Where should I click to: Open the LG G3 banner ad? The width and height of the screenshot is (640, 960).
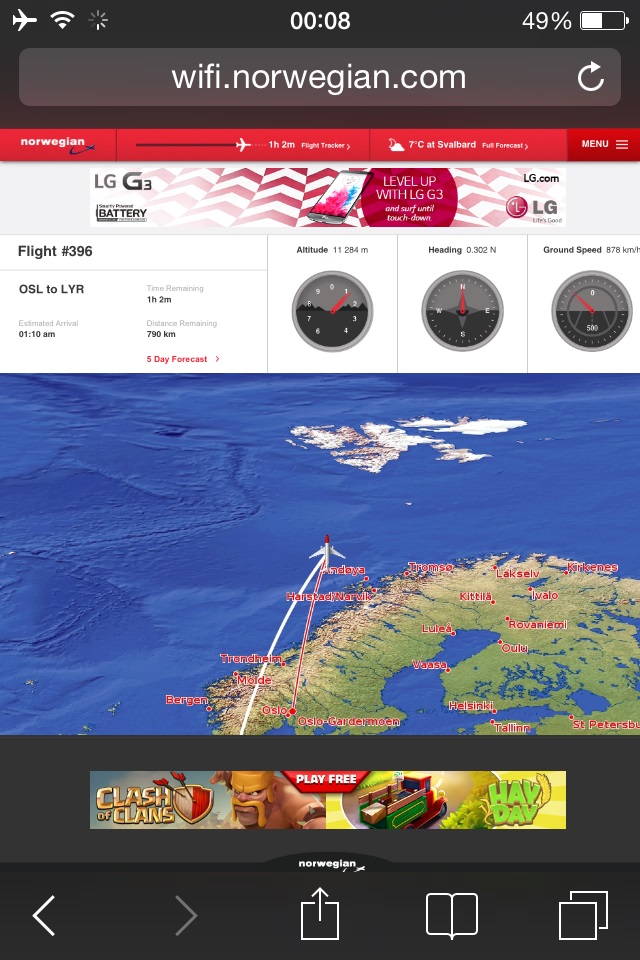coord(327,197)
